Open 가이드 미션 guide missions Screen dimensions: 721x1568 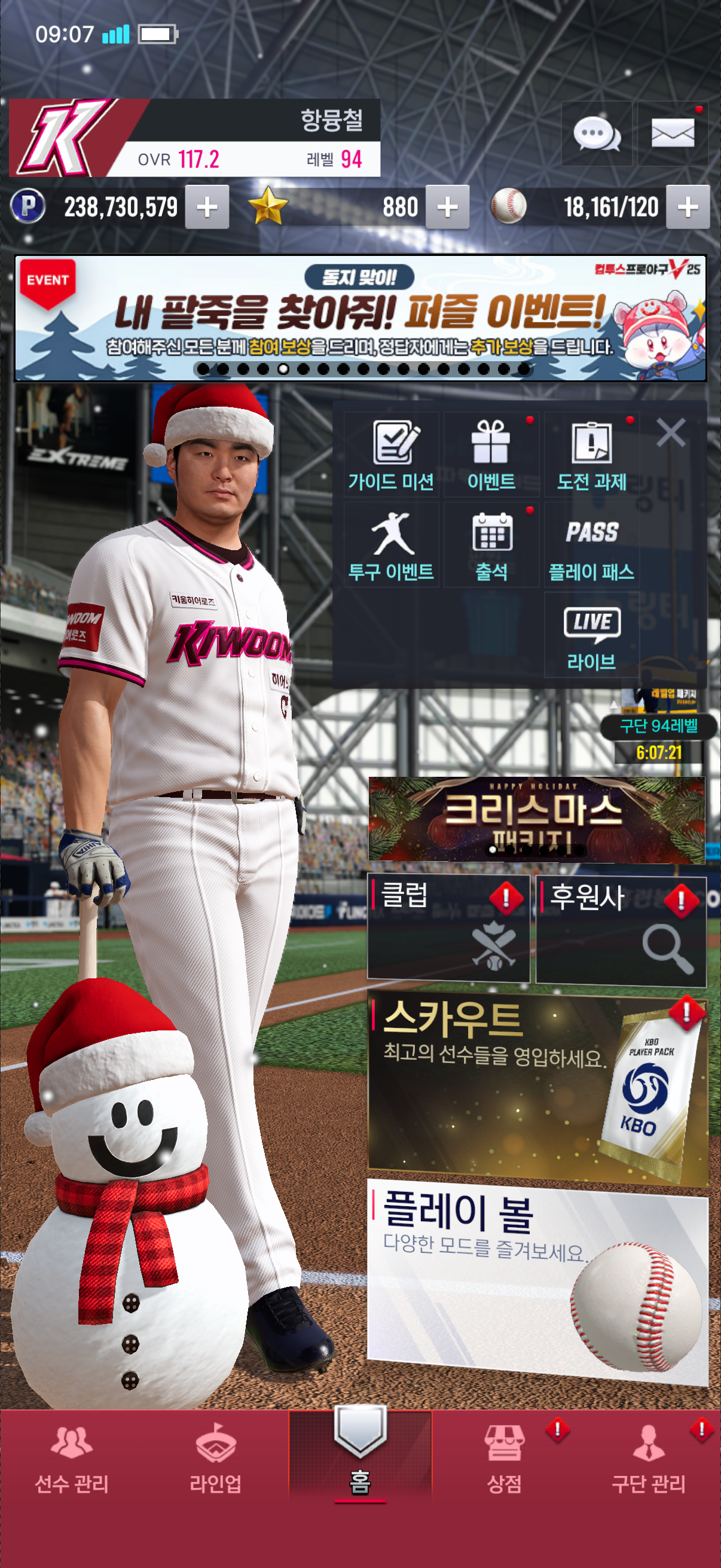point(391,454)
